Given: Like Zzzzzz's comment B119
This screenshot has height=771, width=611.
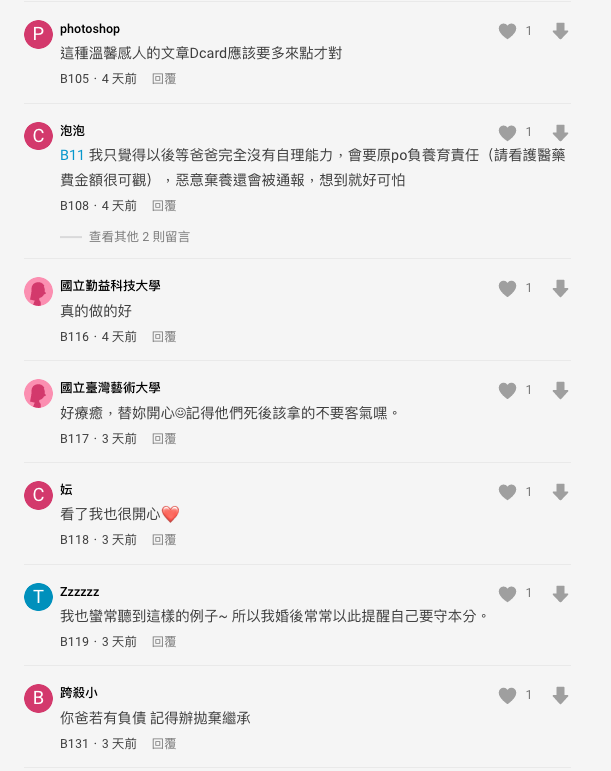Looking at the screenshot, I should (507, 594).
